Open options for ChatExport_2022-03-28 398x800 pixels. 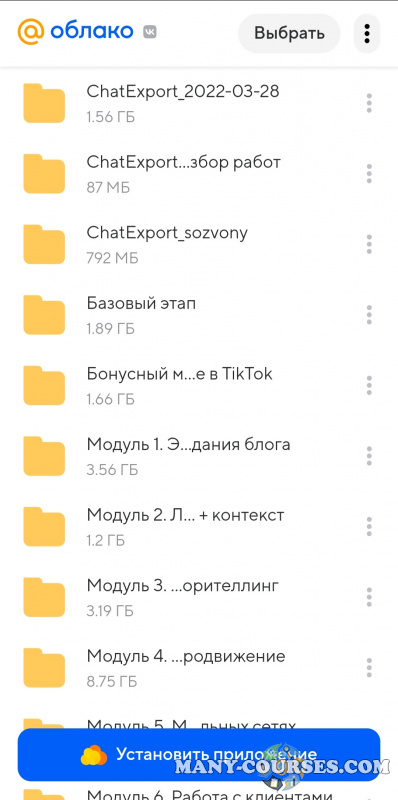[369, 103]
